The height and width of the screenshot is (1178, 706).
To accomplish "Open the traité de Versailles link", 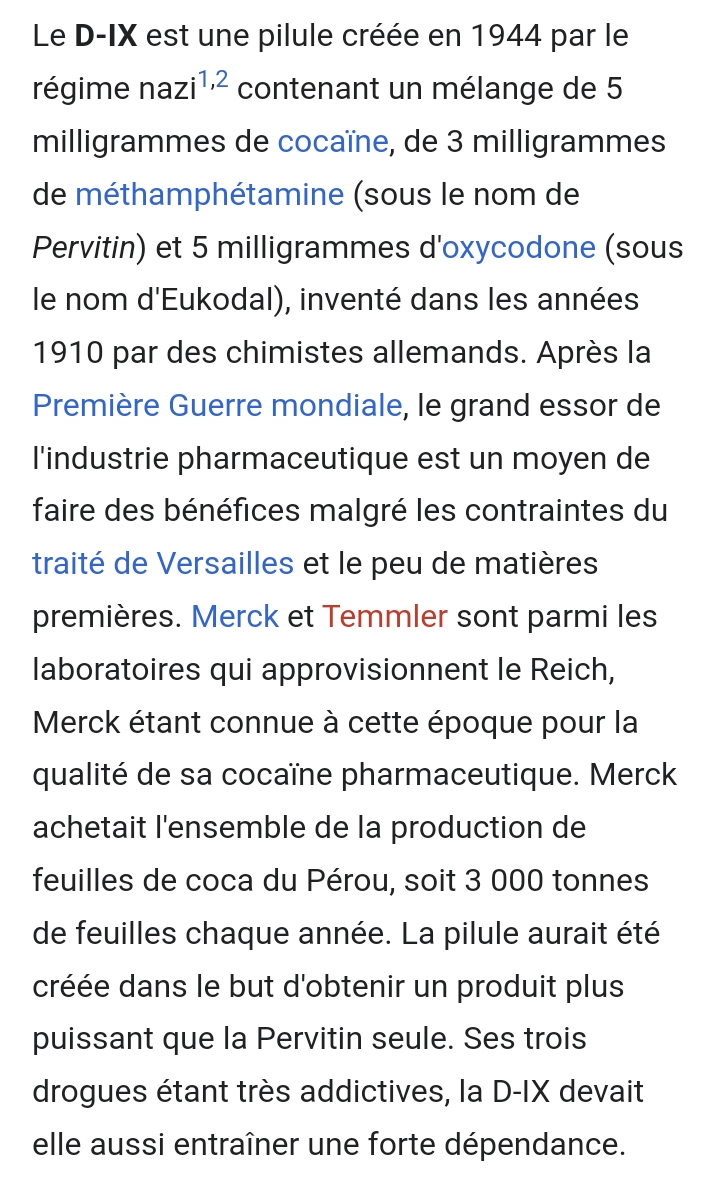I will click(x=163, y=564).
